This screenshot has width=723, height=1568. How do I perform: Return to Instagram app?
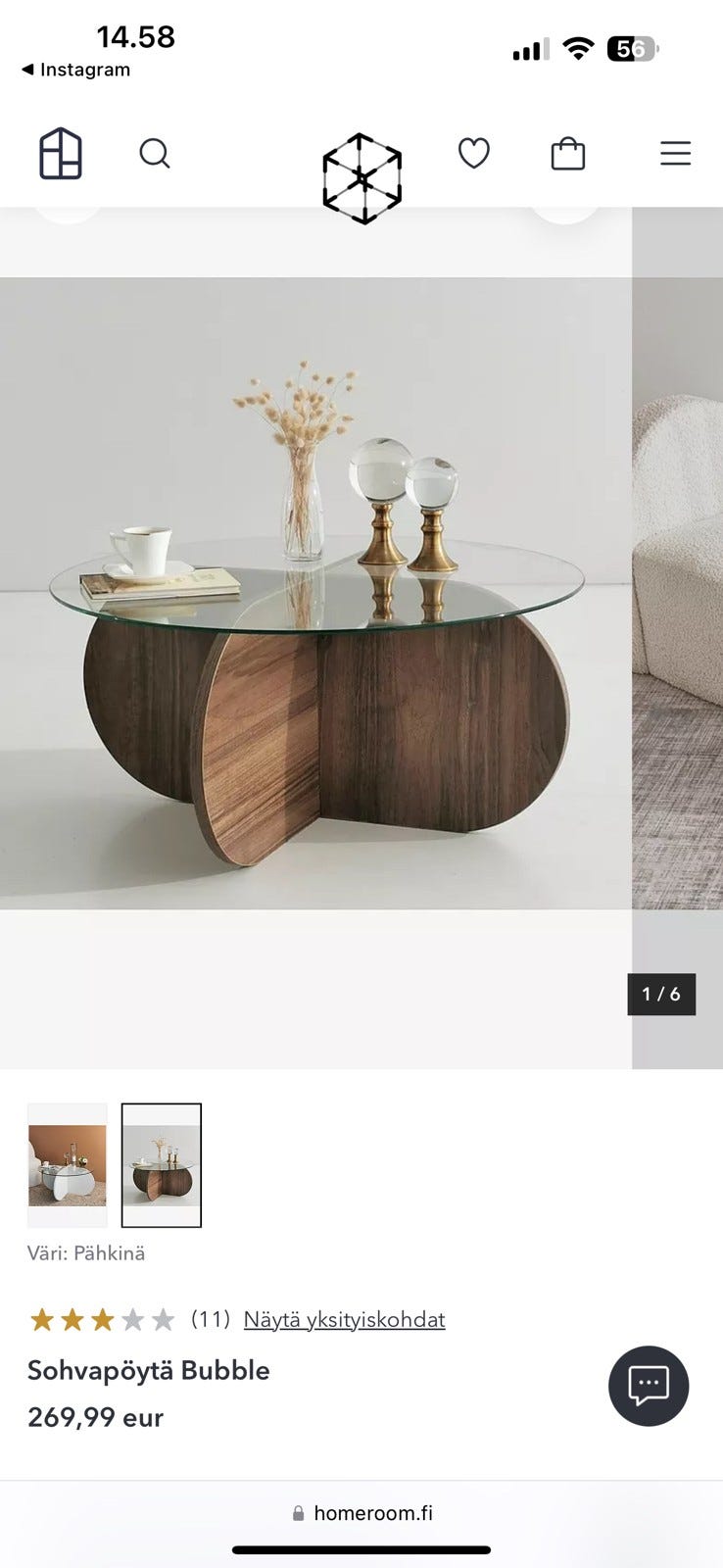tap(76, 70)
